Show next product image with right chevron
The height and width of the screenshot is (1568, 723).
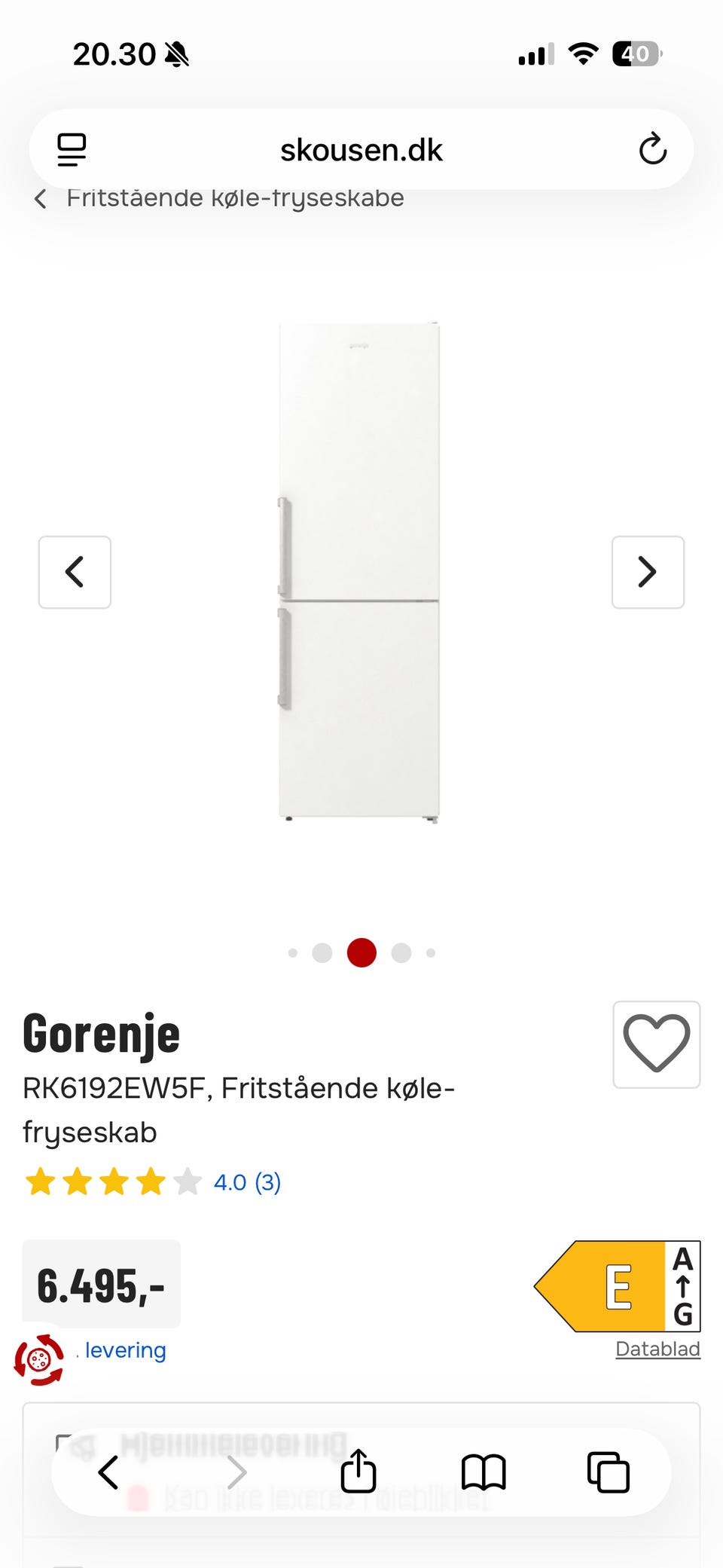tap(647, 572)
